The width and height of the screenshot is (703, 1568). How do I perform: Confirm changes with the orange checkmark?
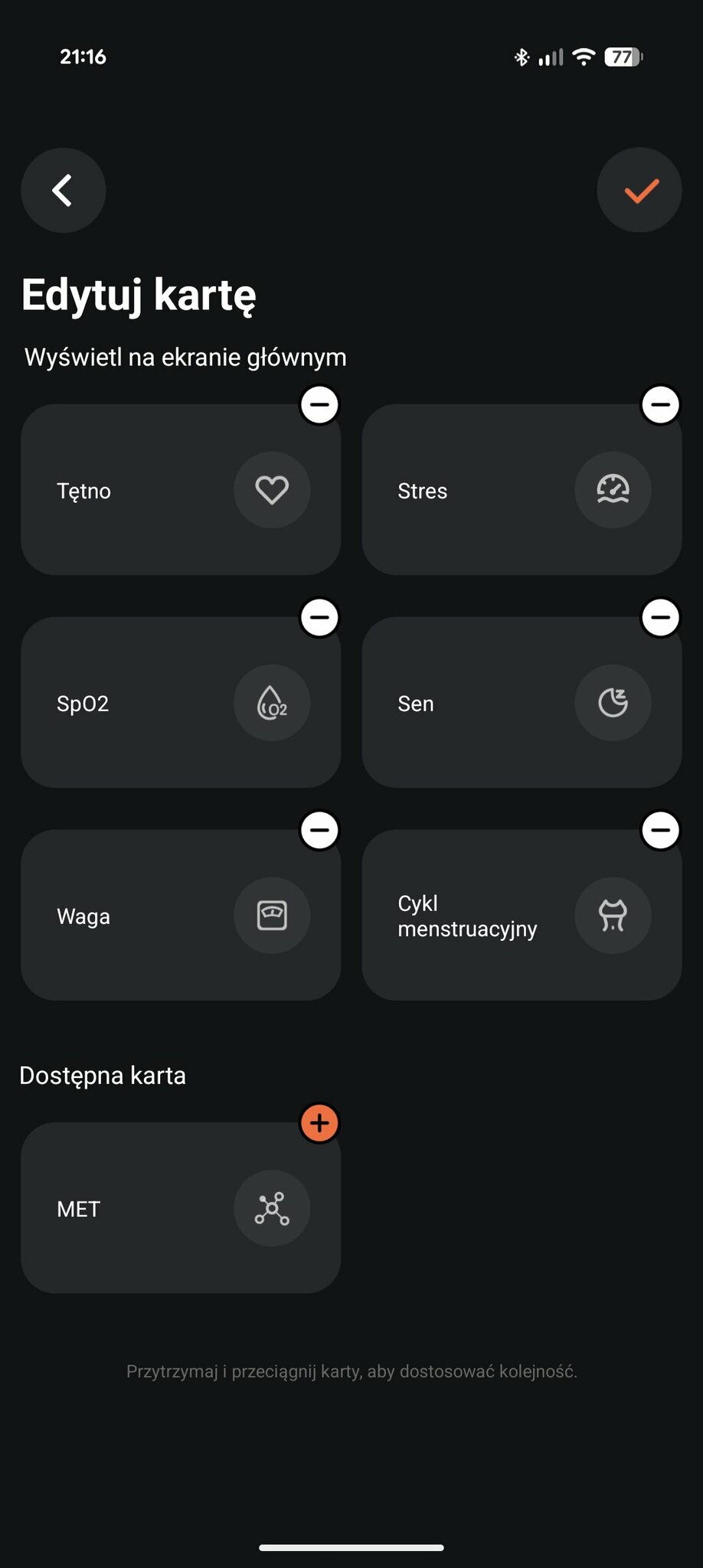coord(639,190)
